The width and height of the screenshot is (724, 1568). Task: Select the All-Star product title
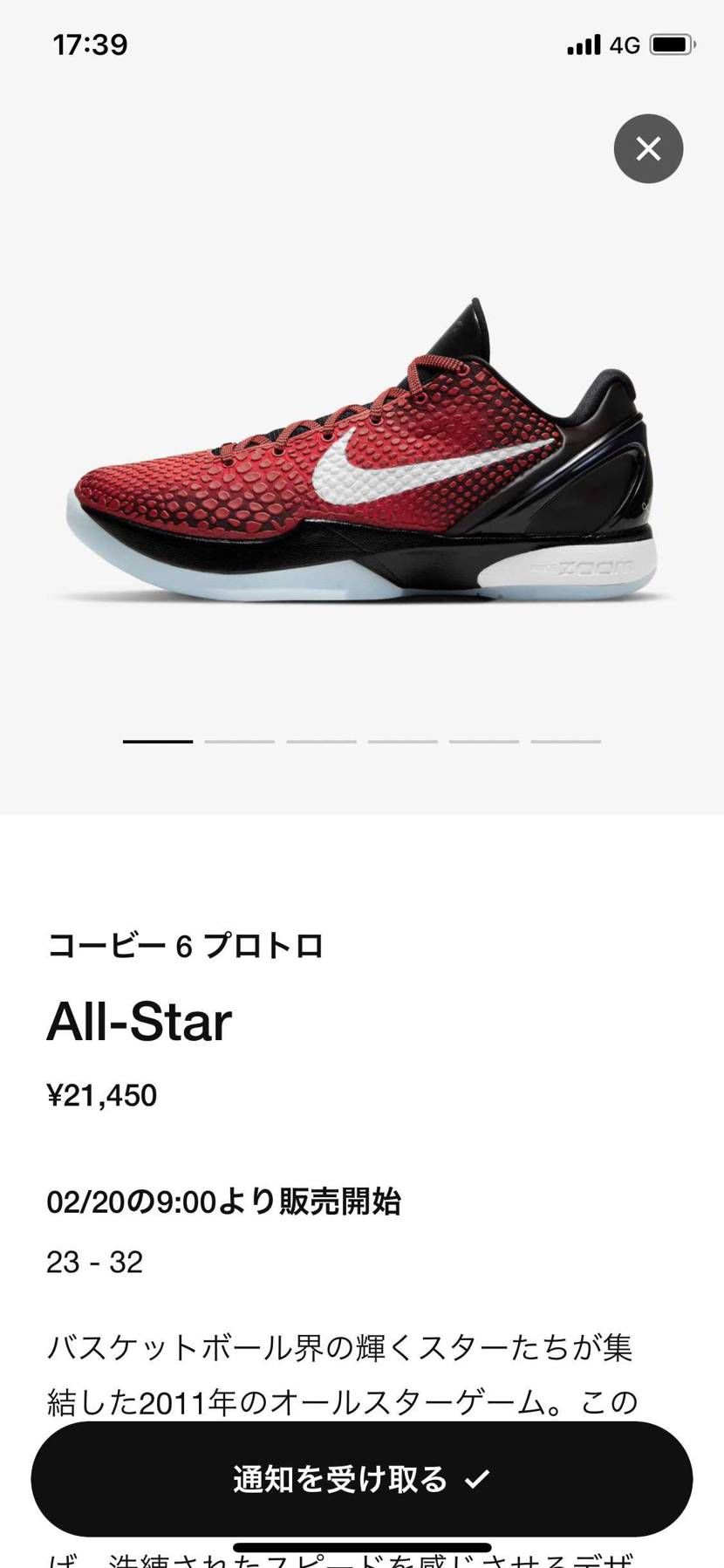[140, 1021]
